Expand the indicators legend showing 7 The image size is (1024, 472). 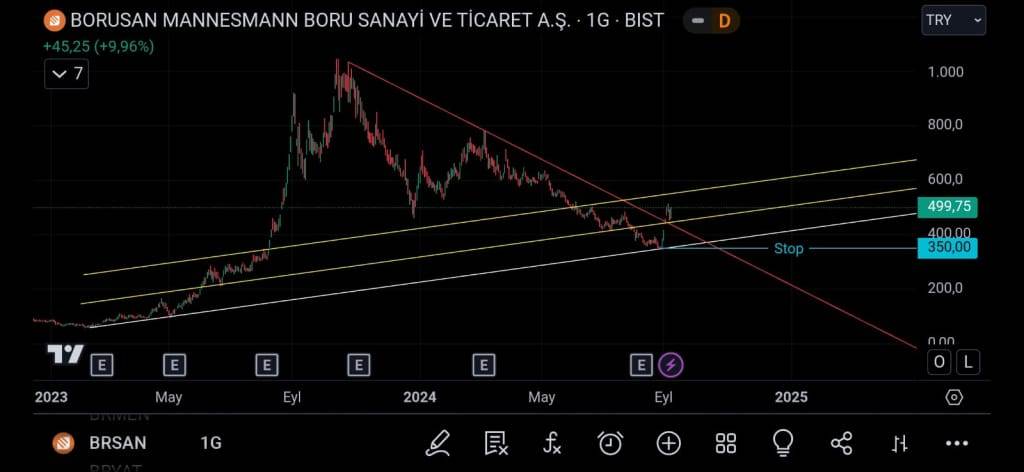[67, 74]
